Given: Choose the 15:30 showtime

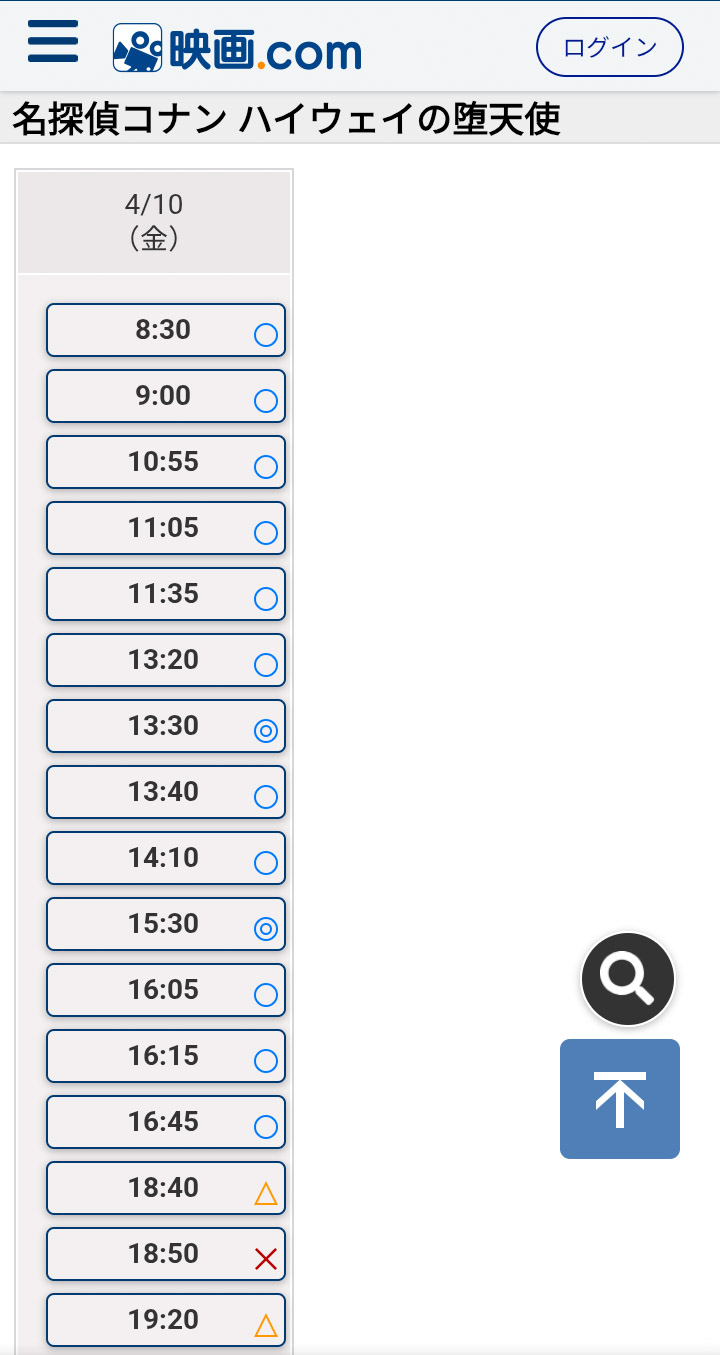Looking at the screenshot, I should click(x=166, y=924).
